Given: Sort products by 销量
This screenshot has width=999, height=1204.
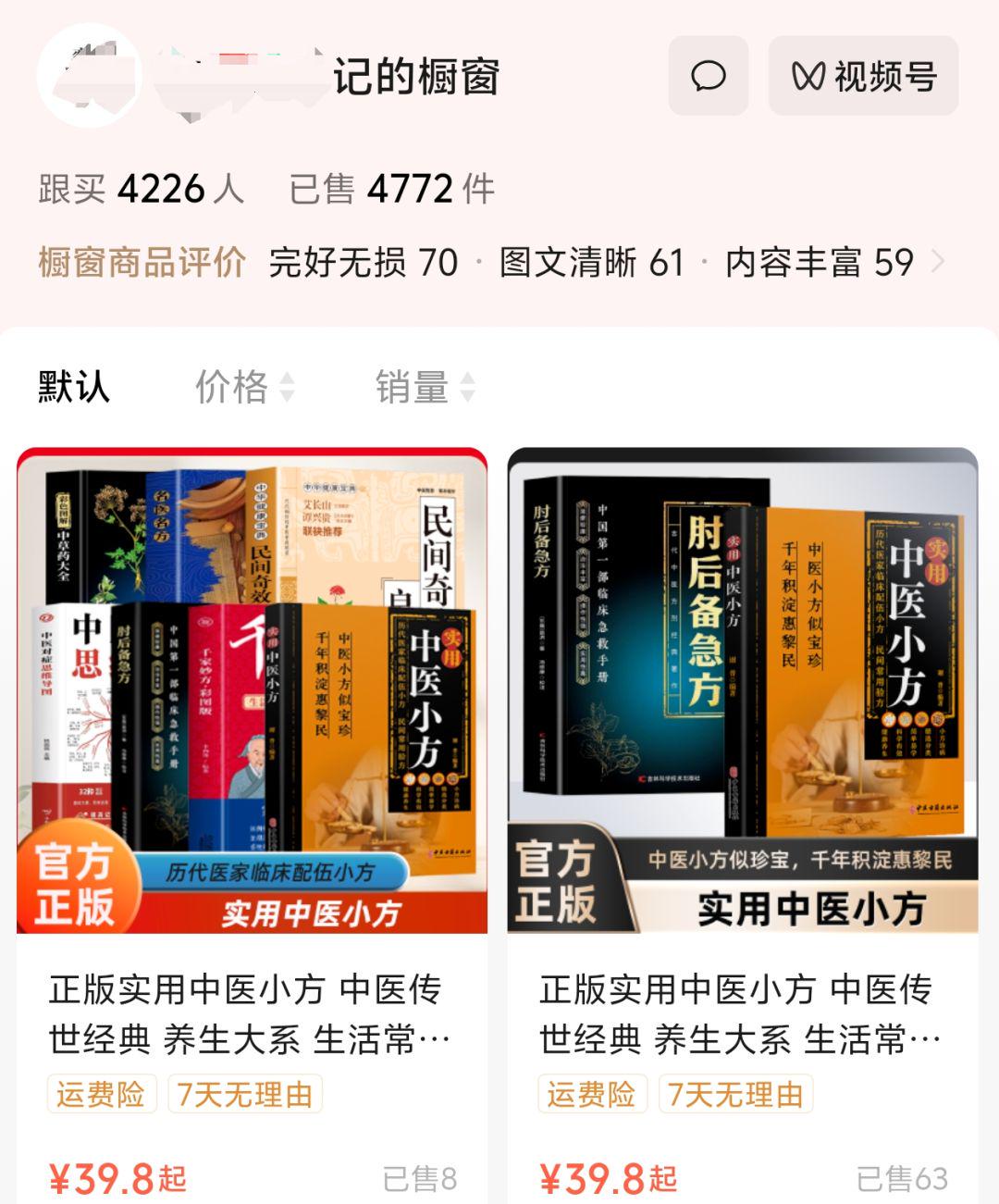Looking at the screenshot, I should point(424,387).
